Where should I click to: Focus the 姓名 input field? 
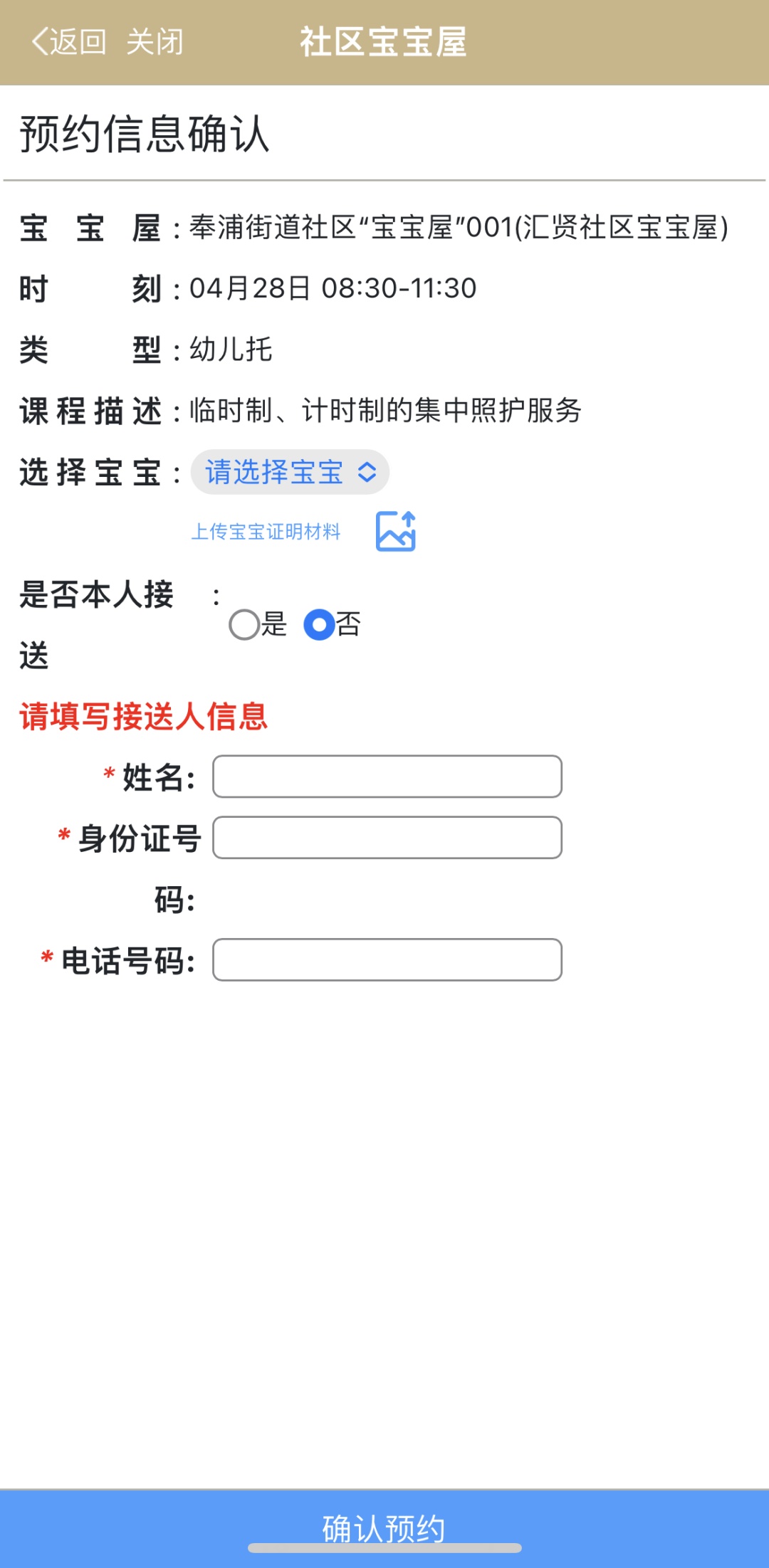pos(387,777)
